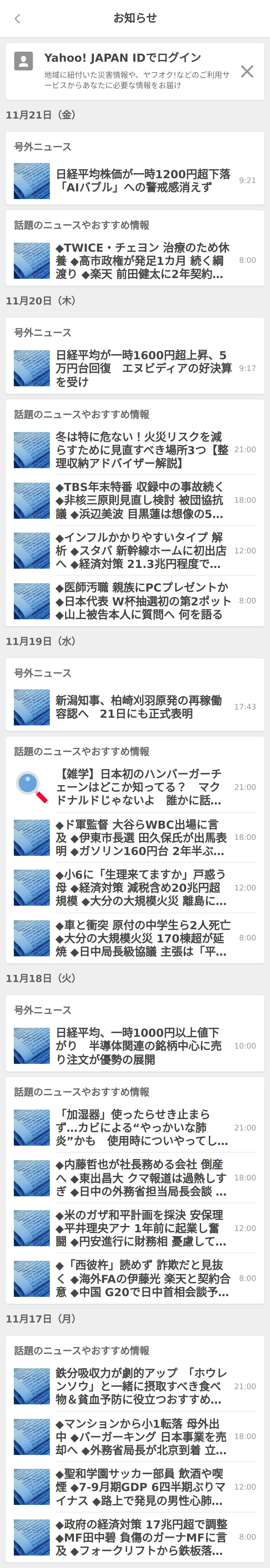Image resolution: width=270 pixels, height=1568 pixels.
Task: View the インフルかかりやすいタイプ 解析 digest
Action: 135,551
